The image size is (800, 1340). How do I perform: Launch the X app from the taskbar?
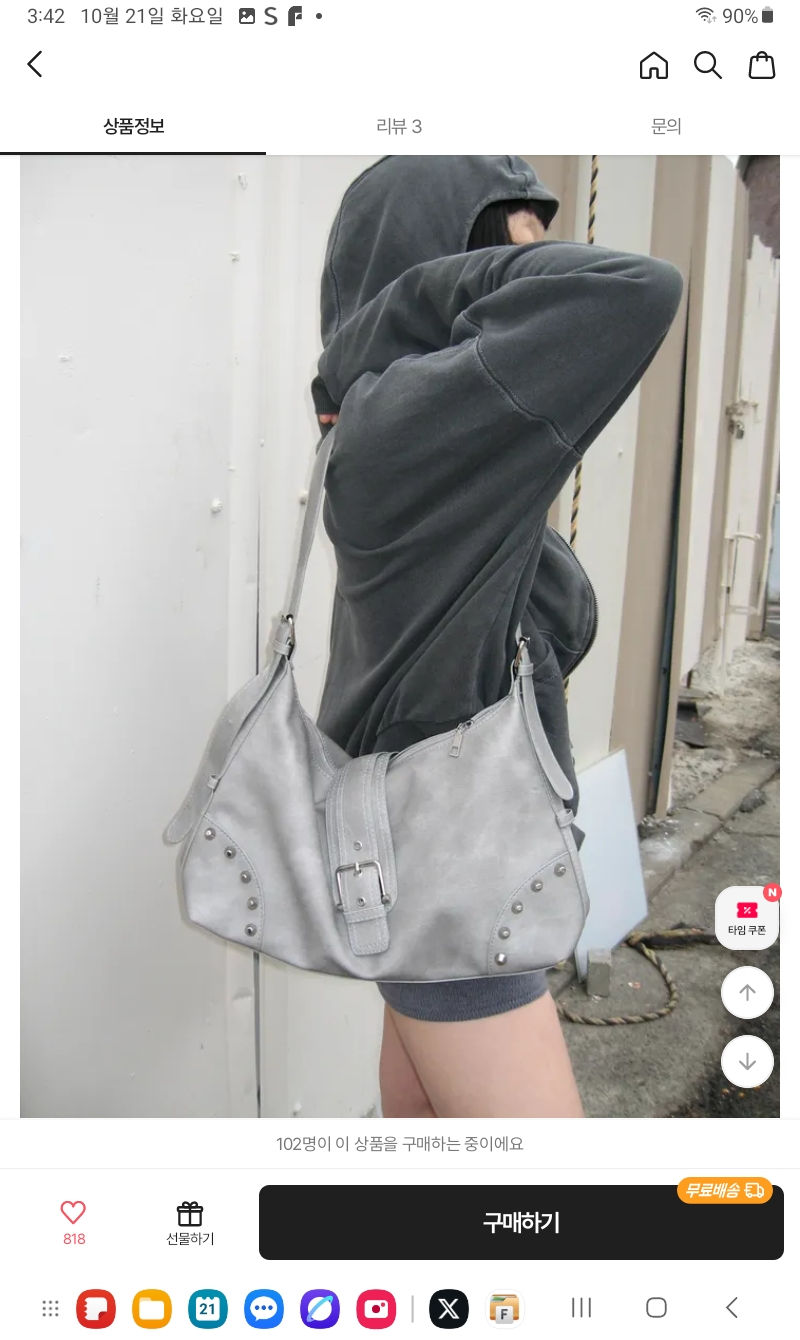(x=449, y=1308)
